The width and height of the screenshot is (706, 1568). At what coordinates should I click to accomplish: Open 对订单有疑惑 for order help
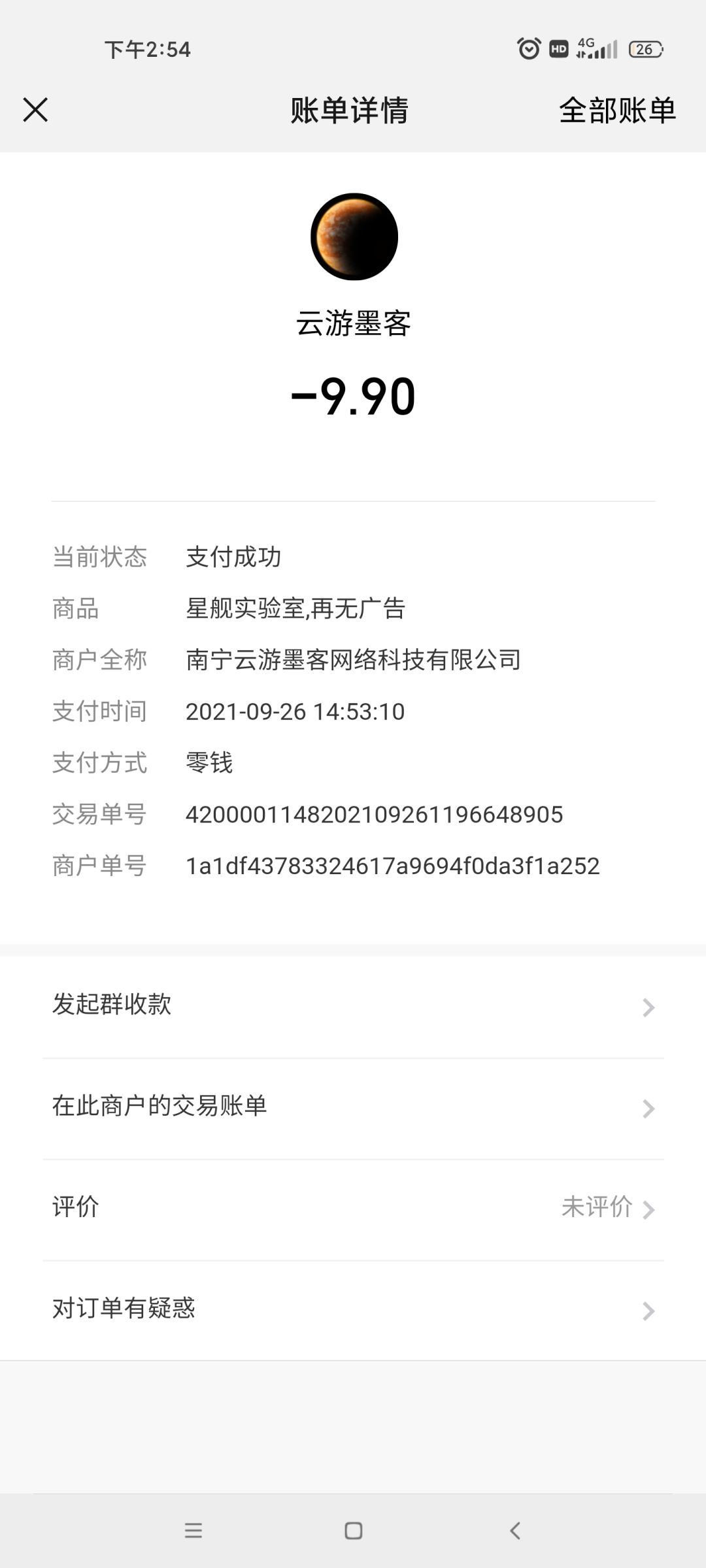pyautogui.click(x=353, y=1311)
